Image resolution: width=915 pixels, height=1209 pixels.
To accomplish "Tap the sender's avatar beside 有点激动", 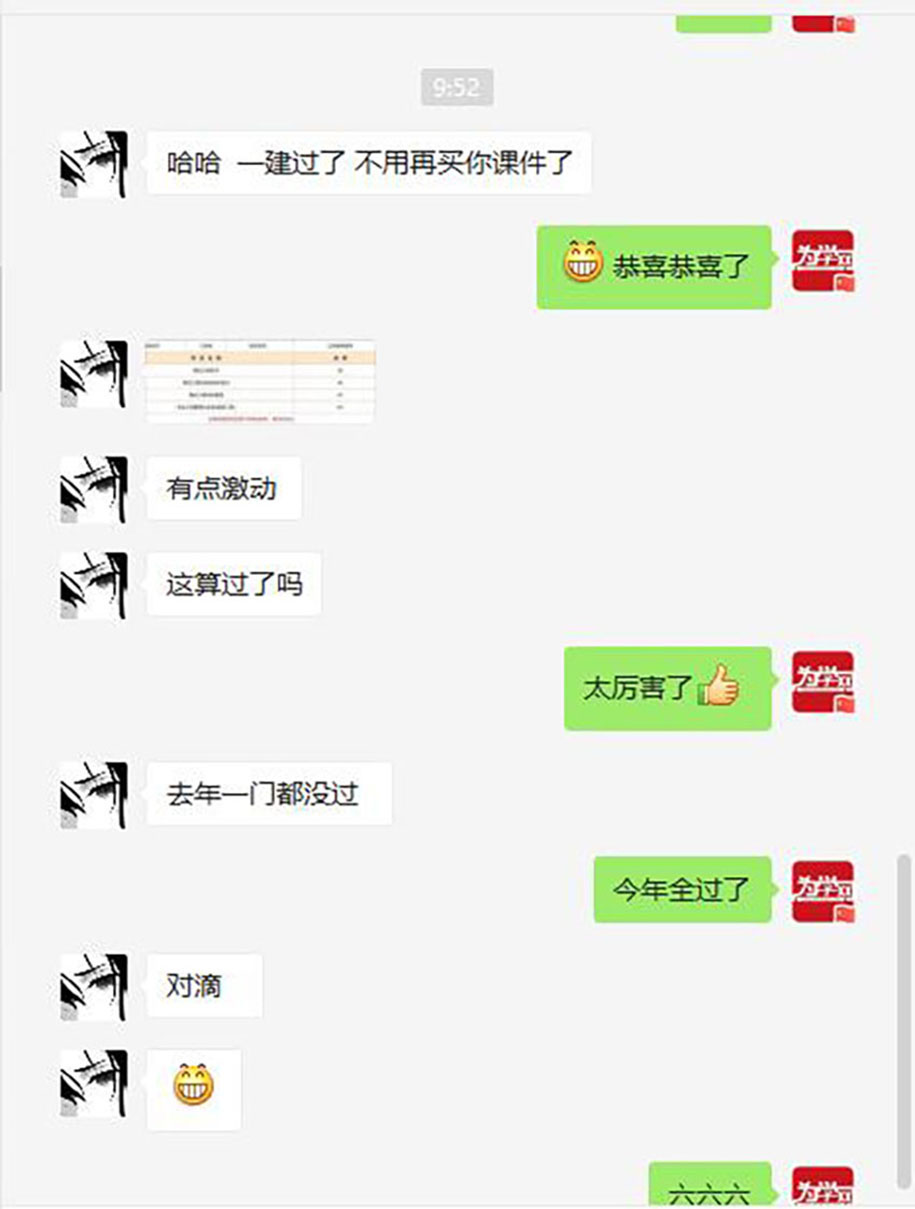I will point(93,489).
